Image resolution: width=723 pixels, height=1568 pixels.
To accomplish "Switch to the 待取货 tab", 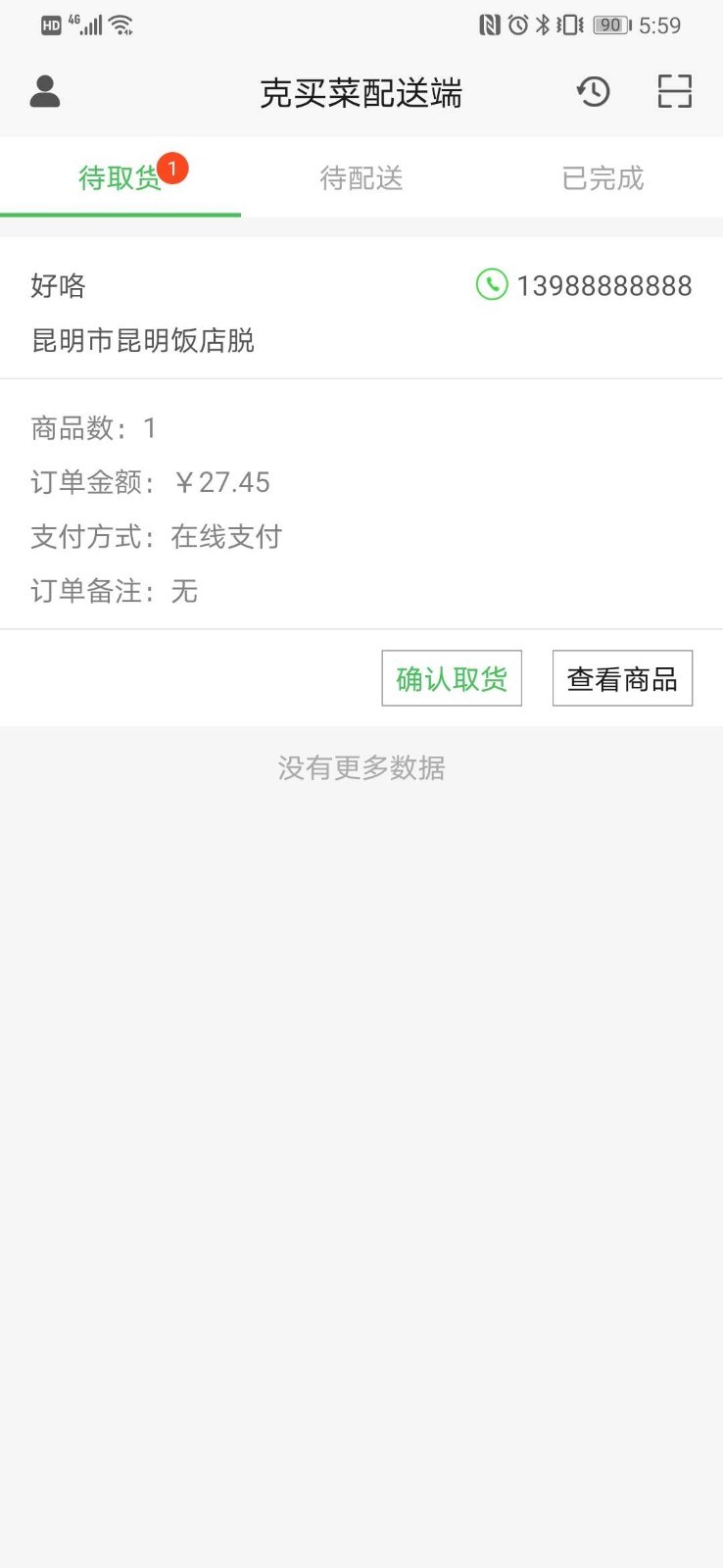I will click(x=120, y=178).
